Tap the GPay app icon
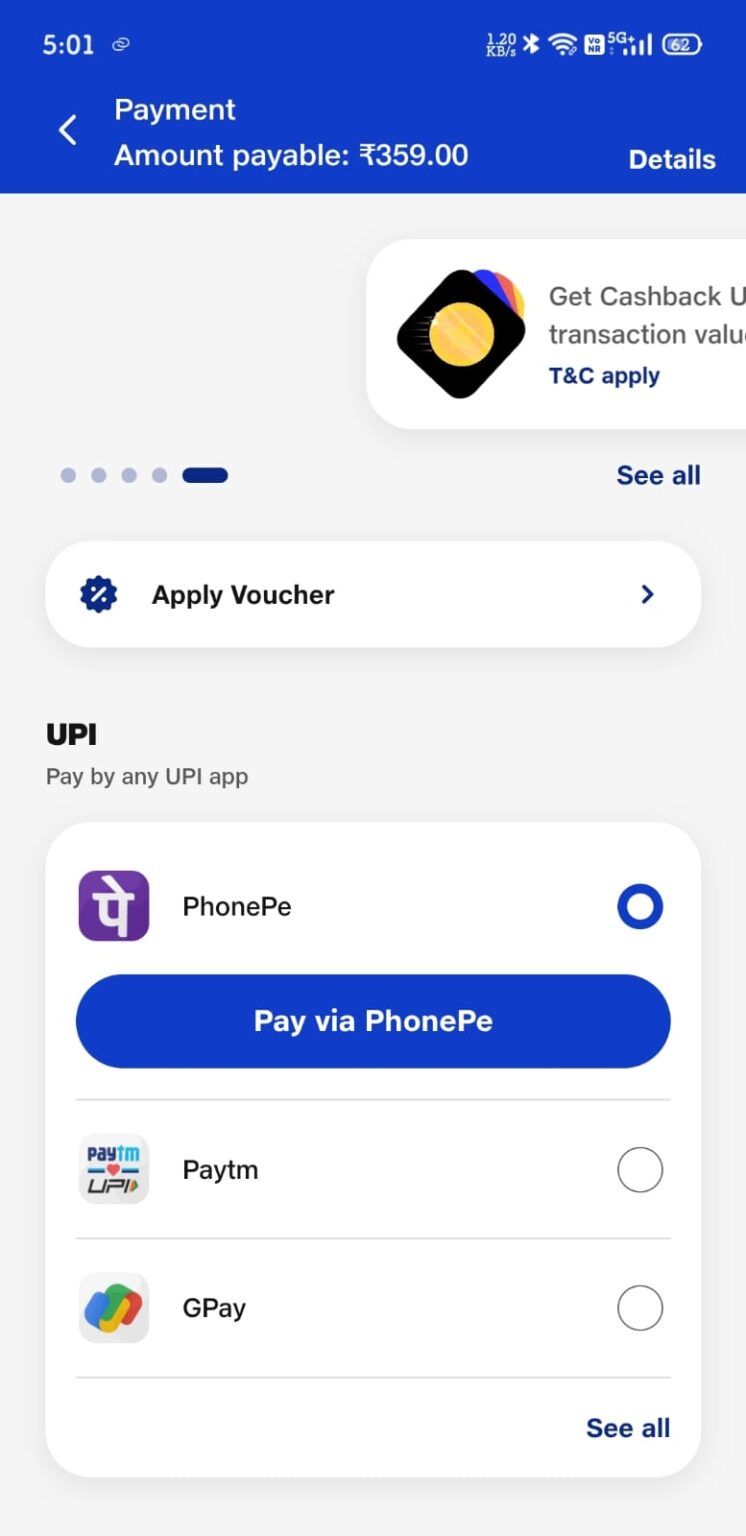The image size is (746, 1536). coord(113,1307)
